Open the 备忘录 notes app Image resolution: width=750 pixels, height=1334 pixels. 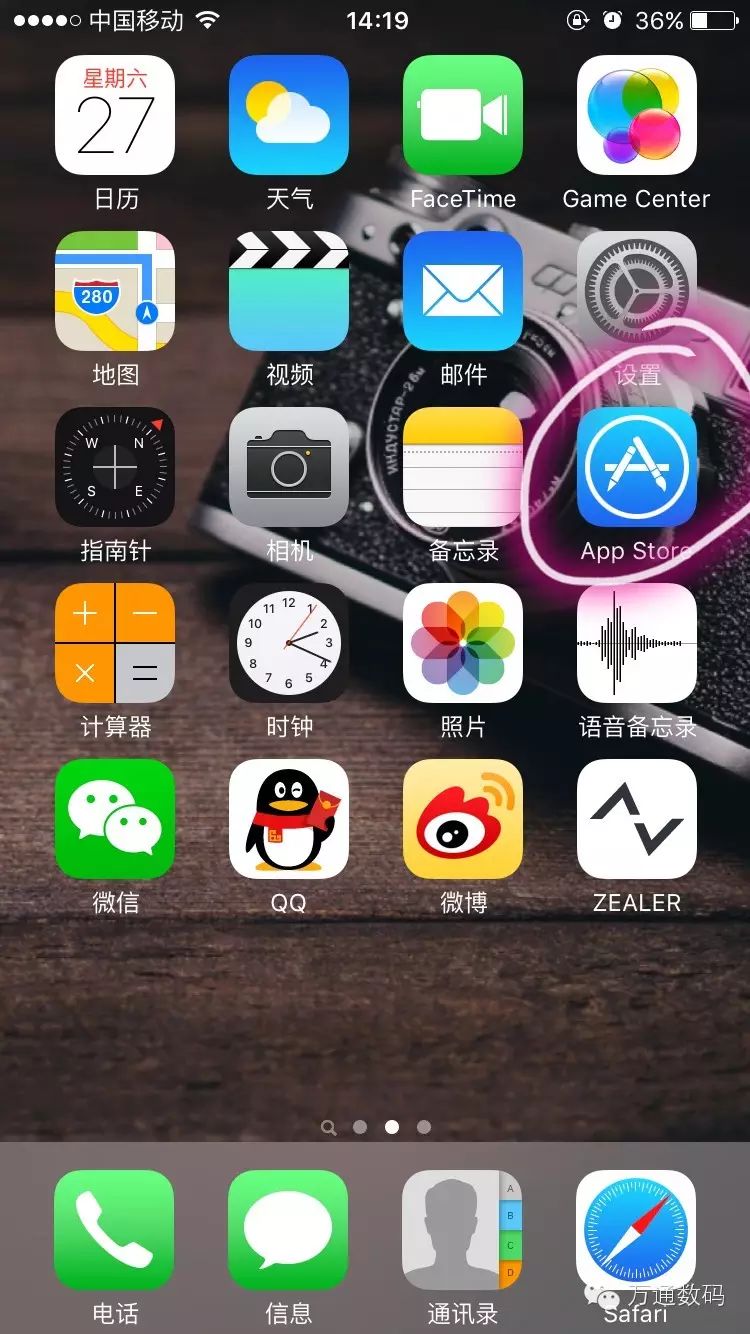pos(463,467)
